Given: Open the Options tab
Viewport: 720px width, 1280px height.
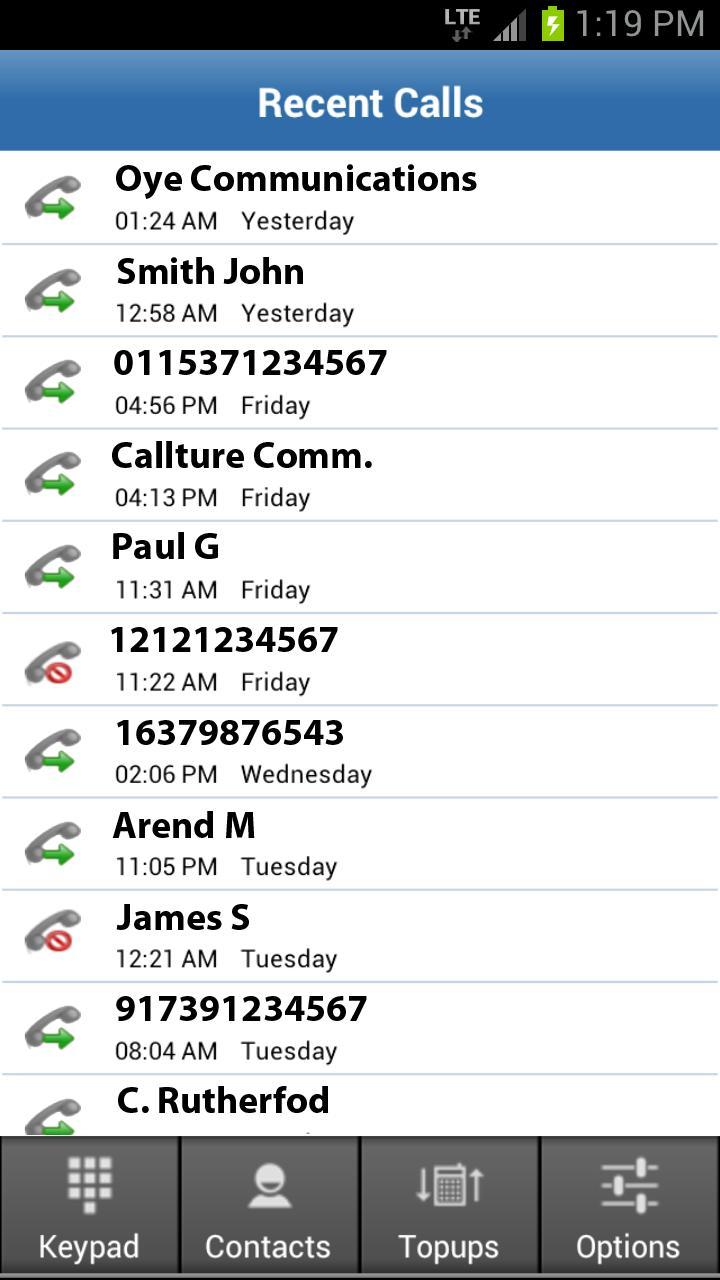Looking at the screenshot, I should [630, 1207].
